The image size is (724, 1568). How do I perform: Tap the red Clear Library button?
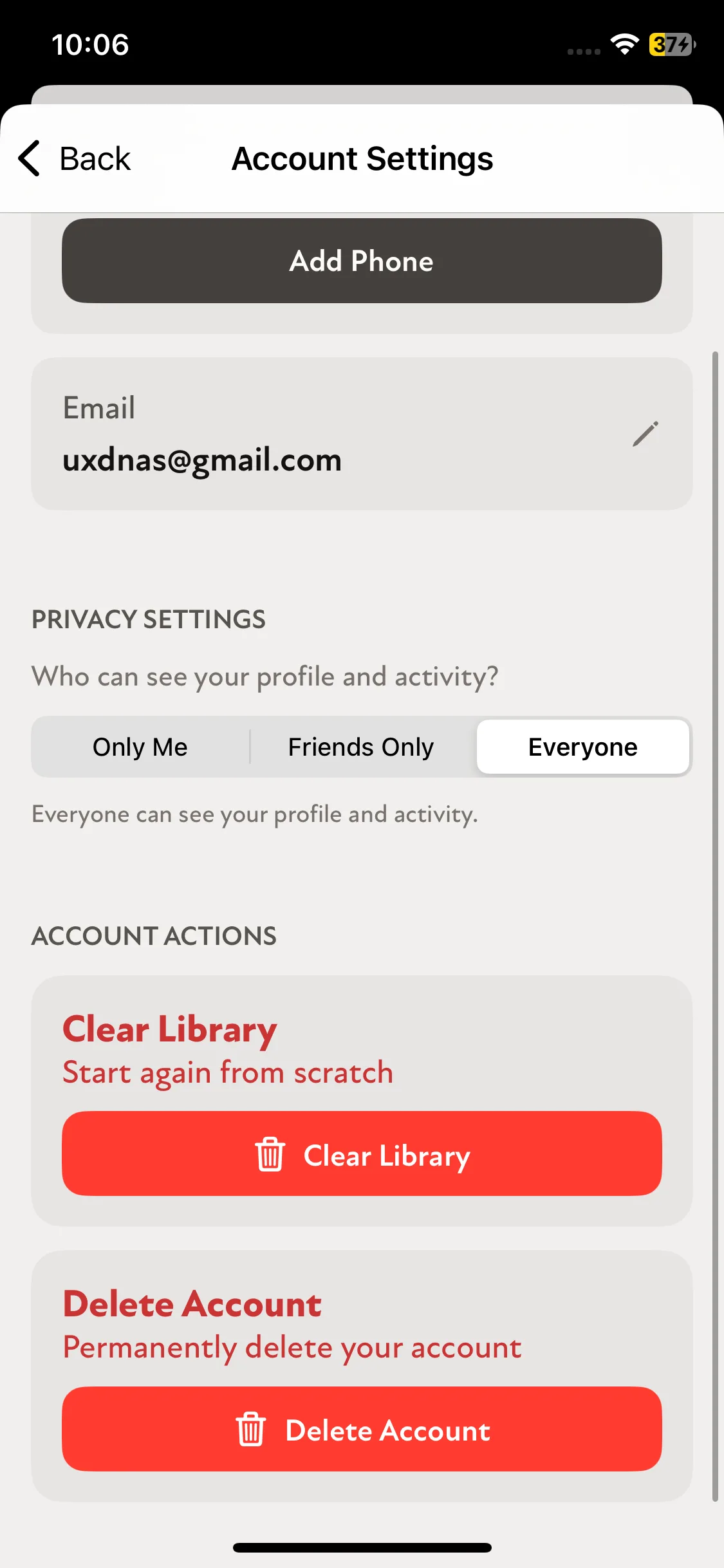coord(362,1153)
